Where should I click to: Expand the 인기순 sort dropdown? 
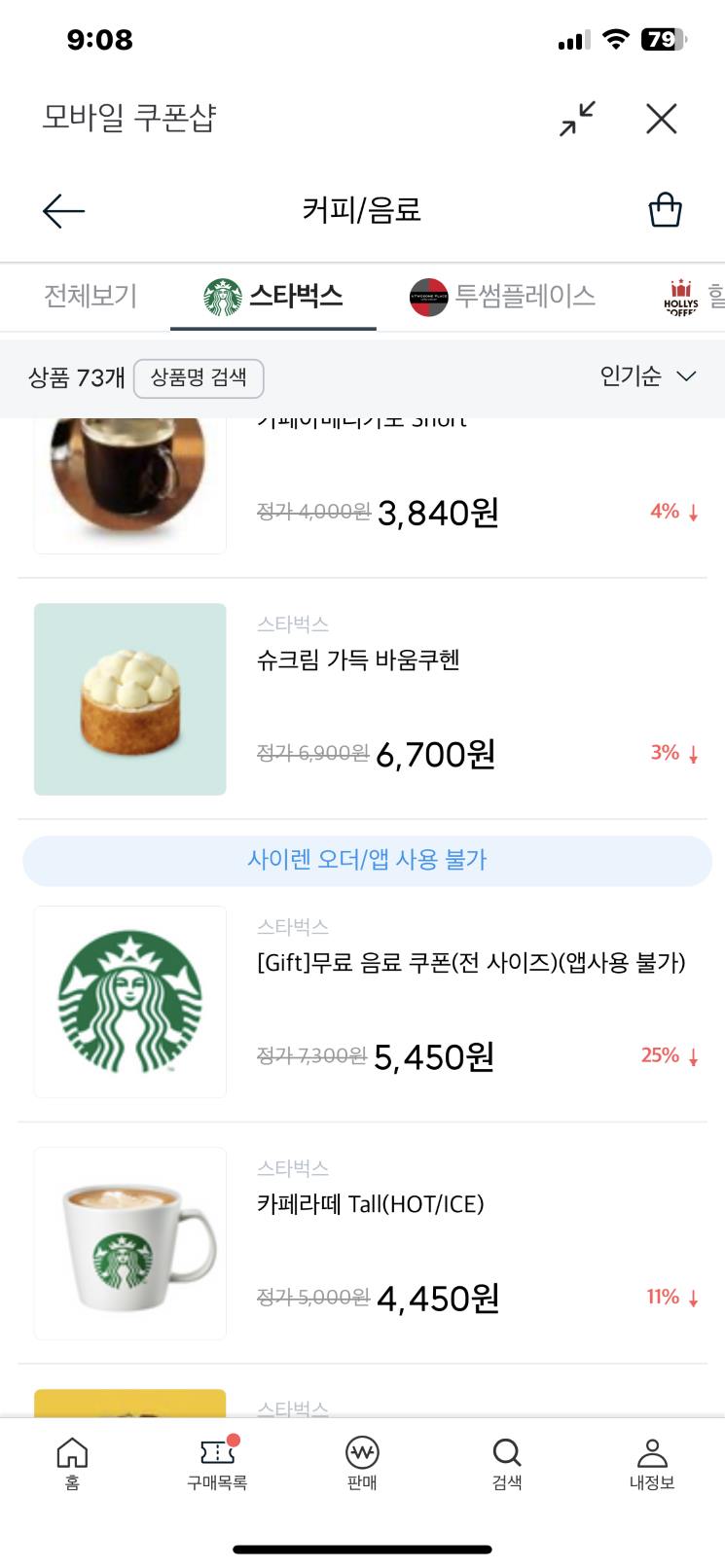(648, 376)
